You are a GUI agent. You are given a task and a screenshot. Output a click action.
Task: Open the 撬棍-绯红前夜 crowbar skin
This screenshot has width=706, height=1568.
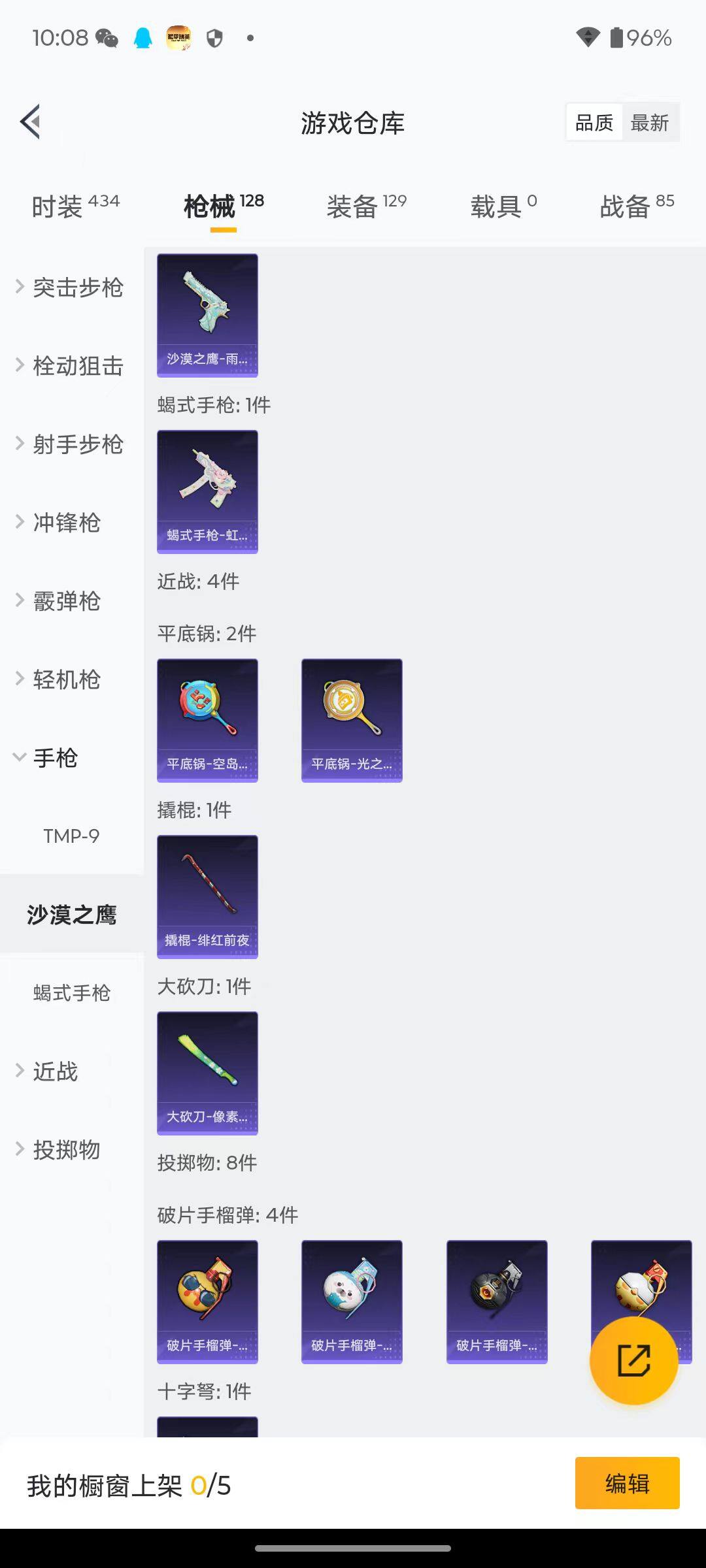click(207, 896)
